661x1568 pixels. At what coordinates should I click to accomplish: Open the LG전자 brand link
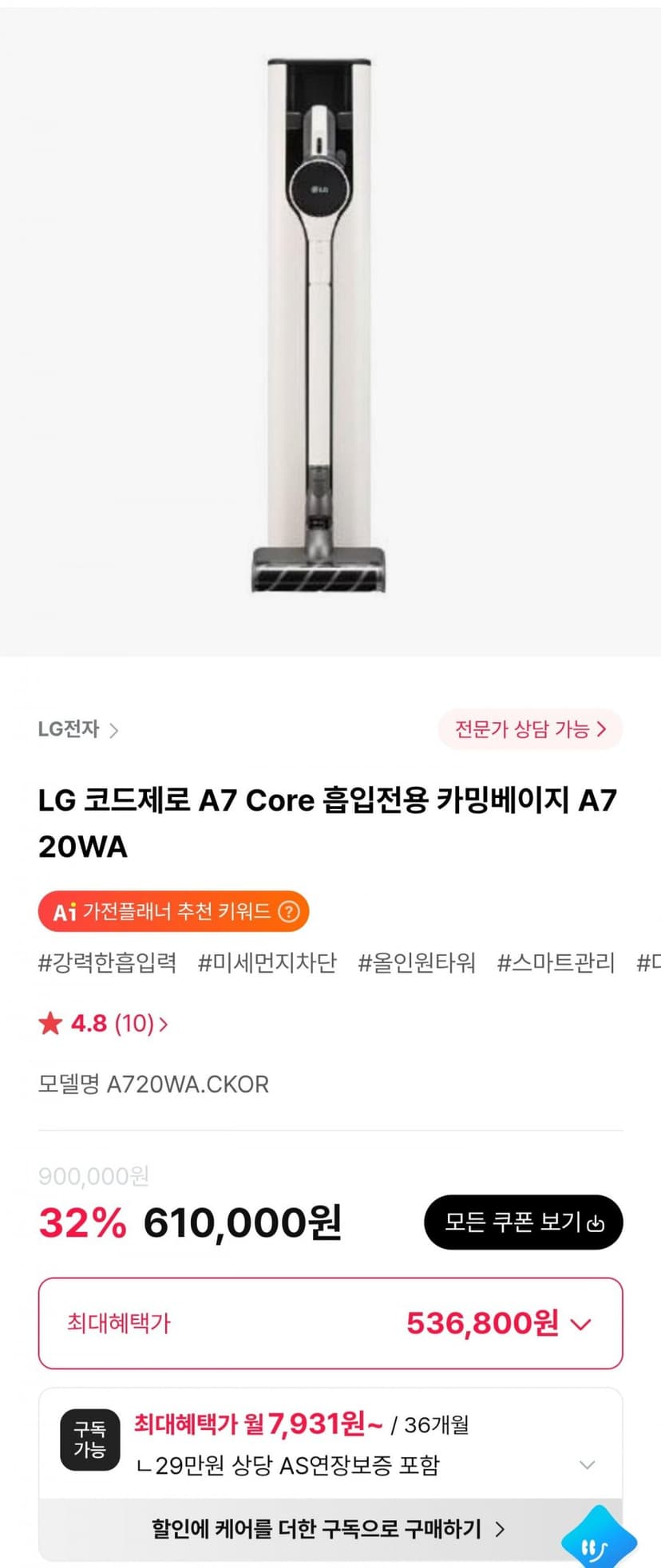click(x=78, y=729)
